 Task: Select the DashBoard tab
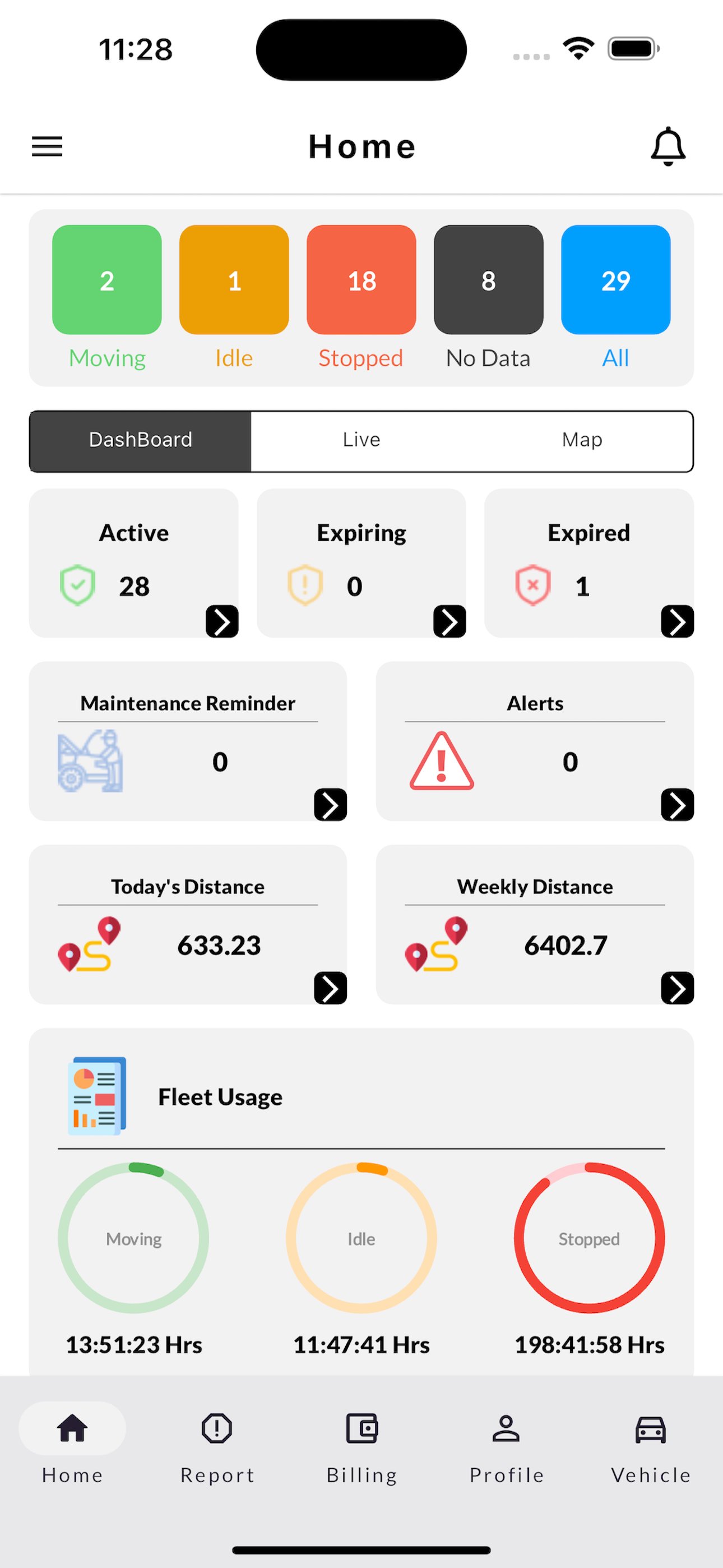140,440
